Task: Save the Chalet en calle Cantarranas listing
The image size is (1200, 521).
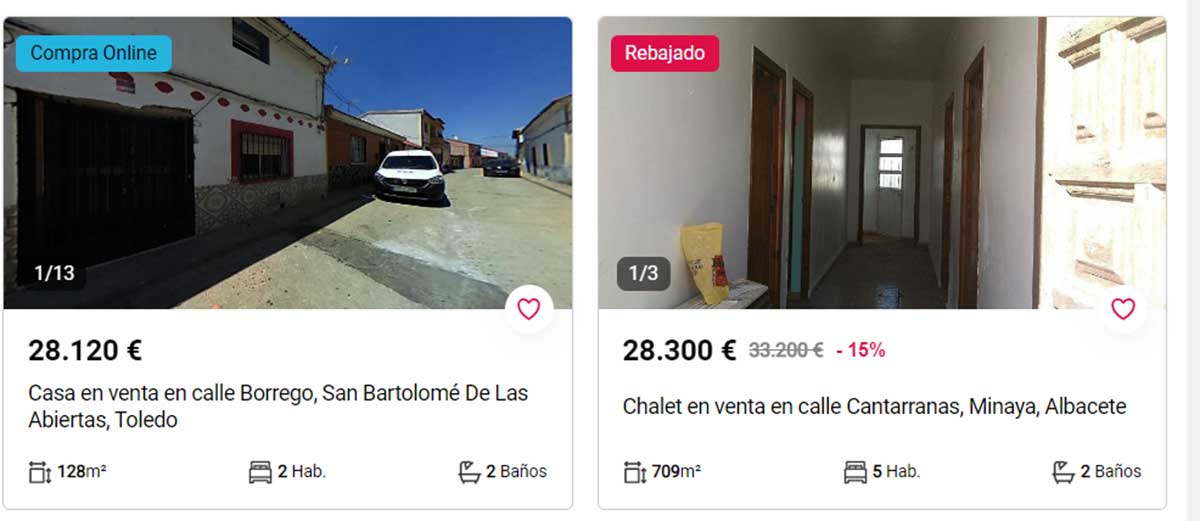Action: 1123,309
